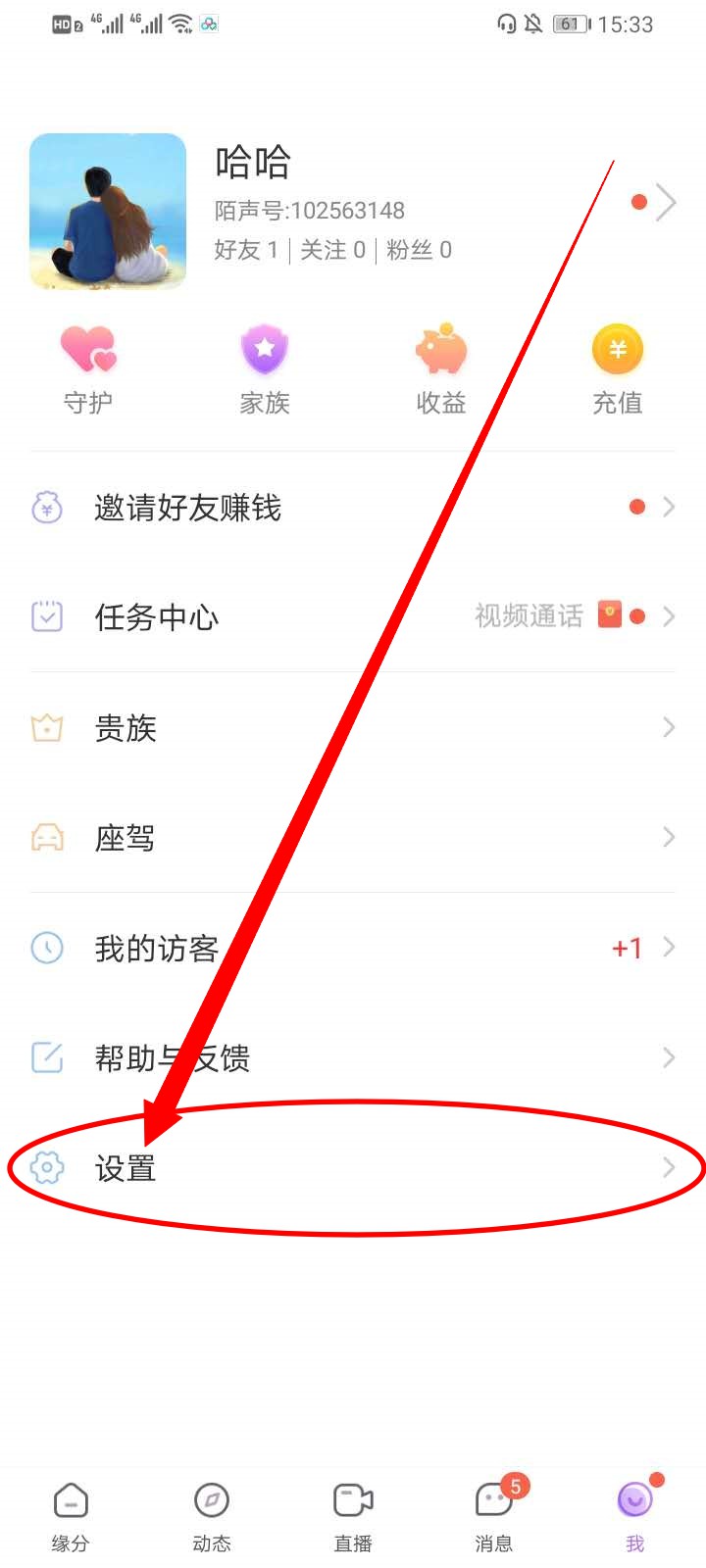Open the 座驾 vehicles row
This screenshot has width=706, height=1568.
pos(353,837)
